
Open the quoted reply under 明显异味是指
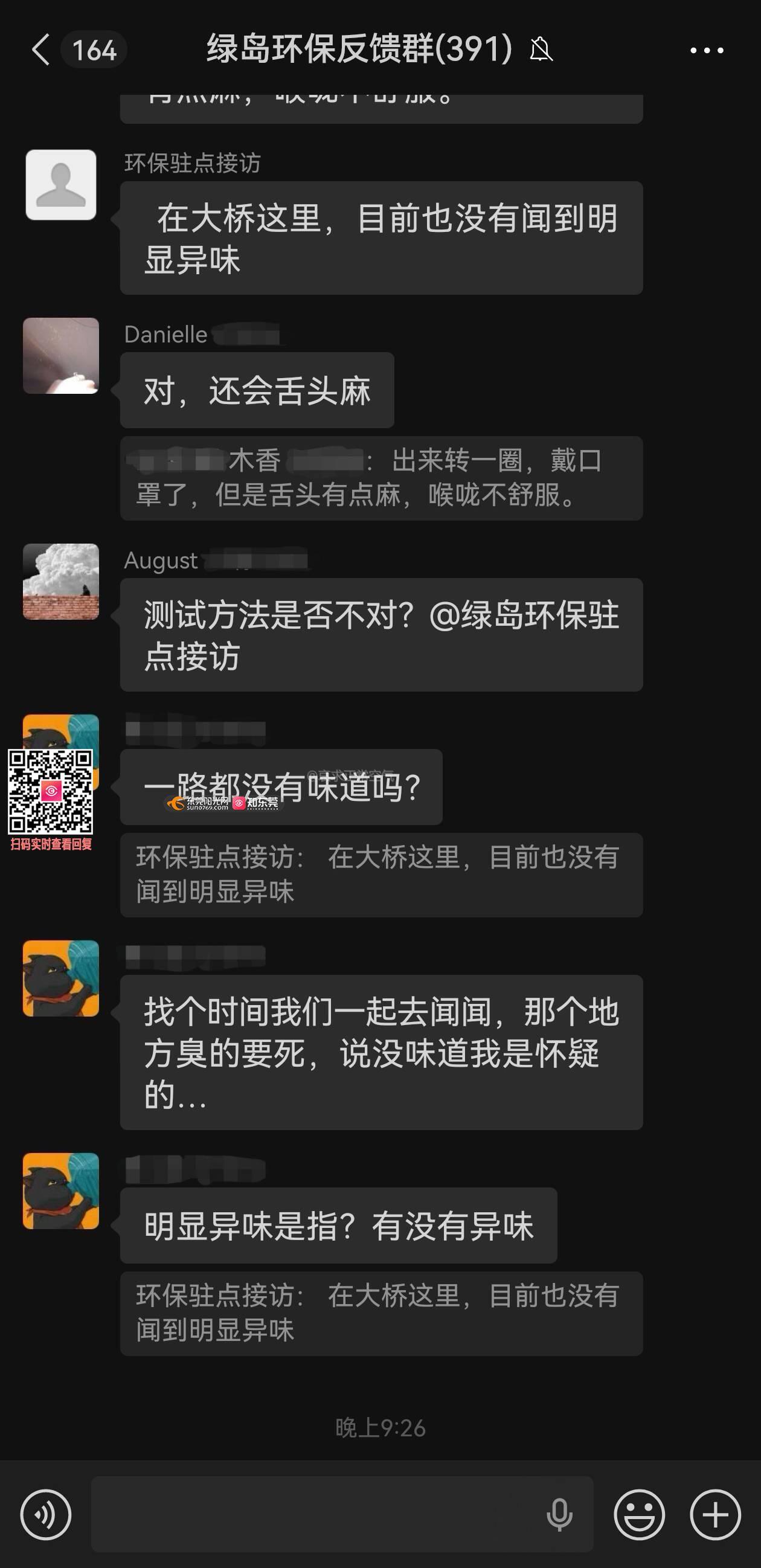pyautogui.click(x=381, y=1313)
